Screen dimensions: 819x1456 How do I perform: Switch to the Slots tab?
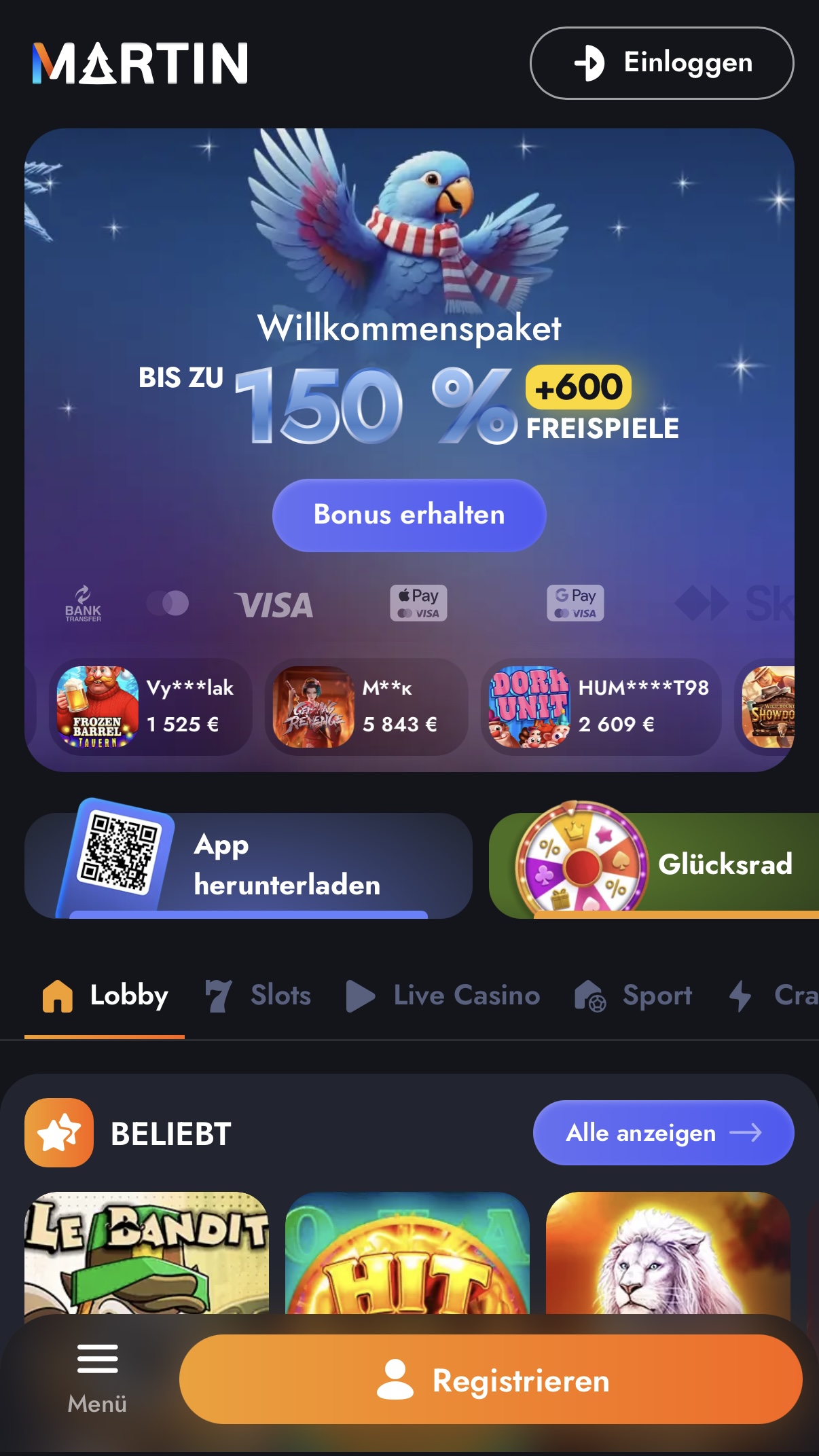coord(258,996)
